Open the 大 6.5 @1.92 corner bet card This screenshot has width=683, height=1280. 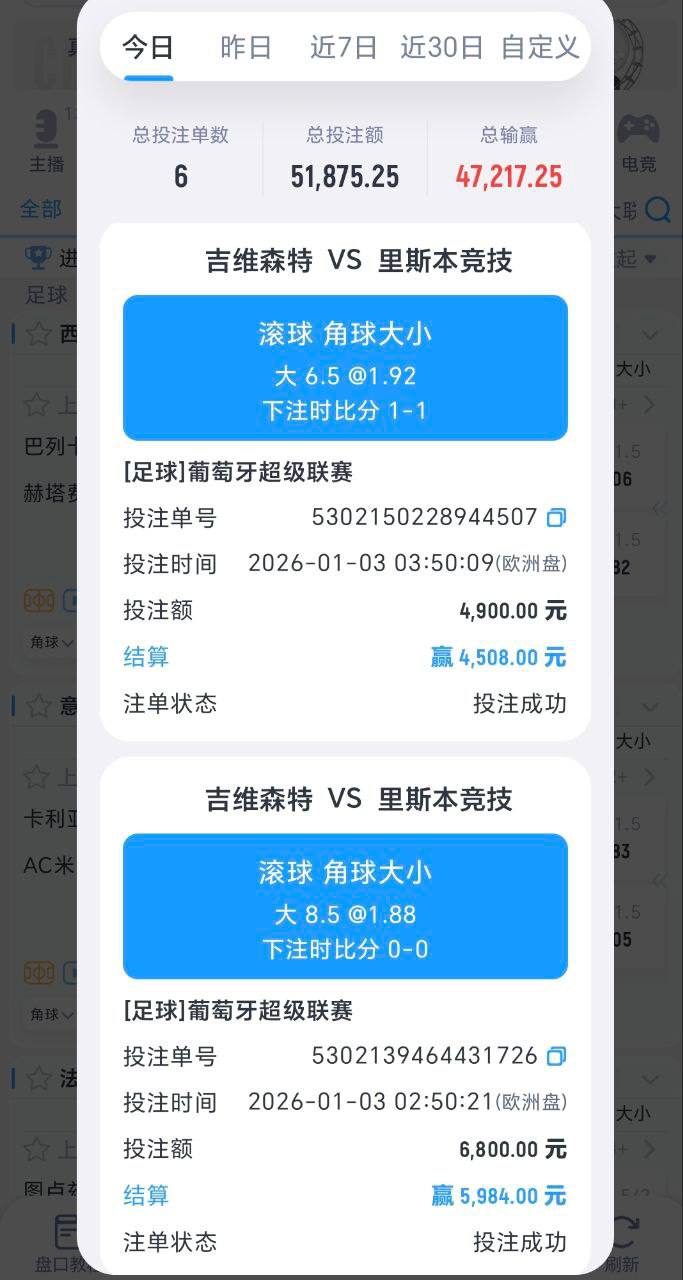click(x=345, y=368)
